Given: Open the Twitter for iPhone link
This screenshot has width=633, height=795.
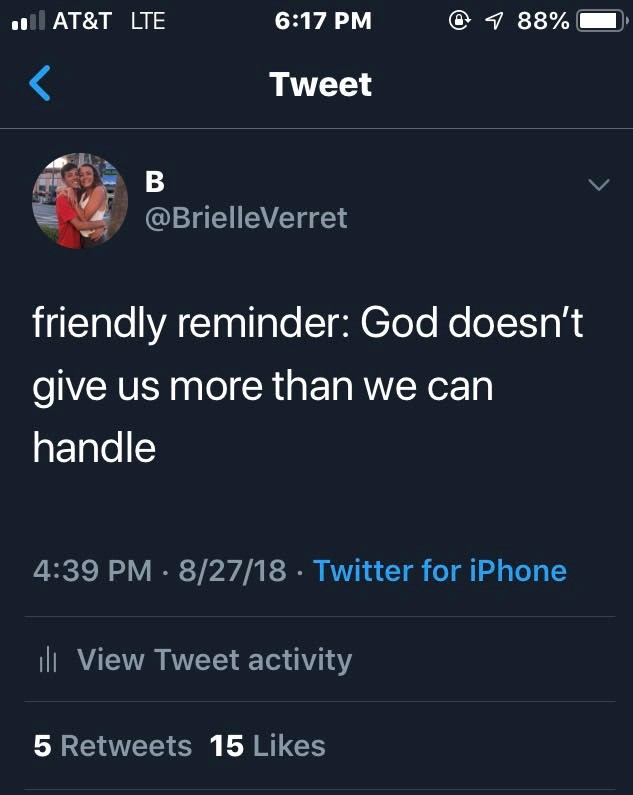Looking at the screenshot, I should (440, 571).
